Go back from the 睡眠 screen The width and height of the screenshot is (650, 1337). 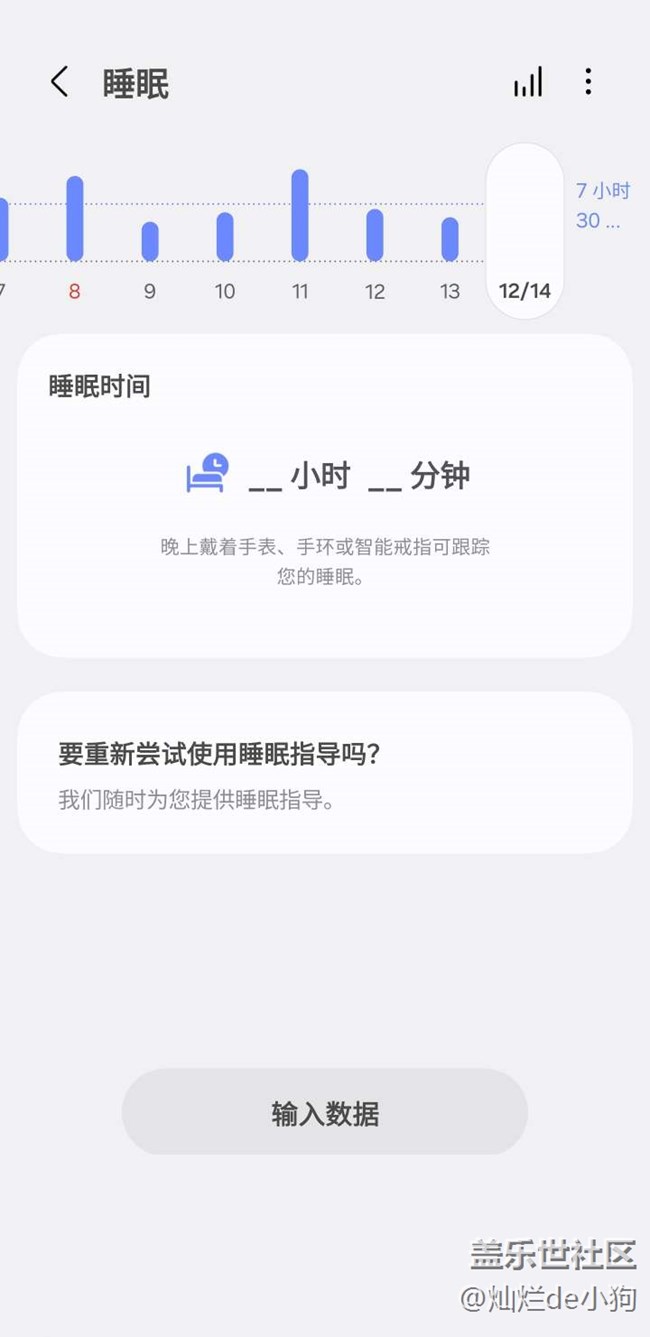coord(60,82)
